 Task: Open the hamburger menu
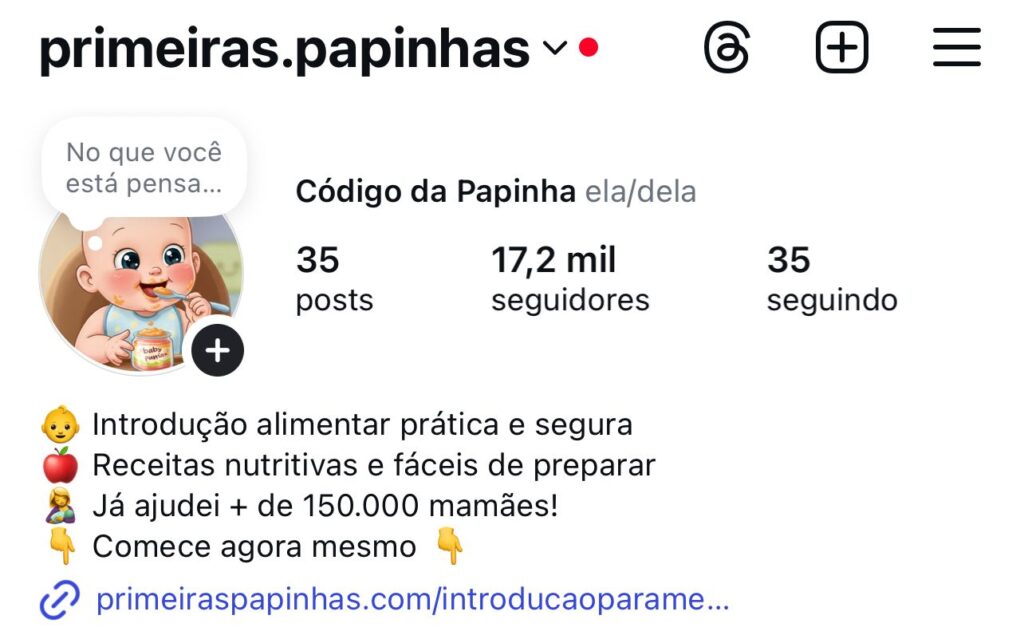pyautogui.click(x=957, y=47)
